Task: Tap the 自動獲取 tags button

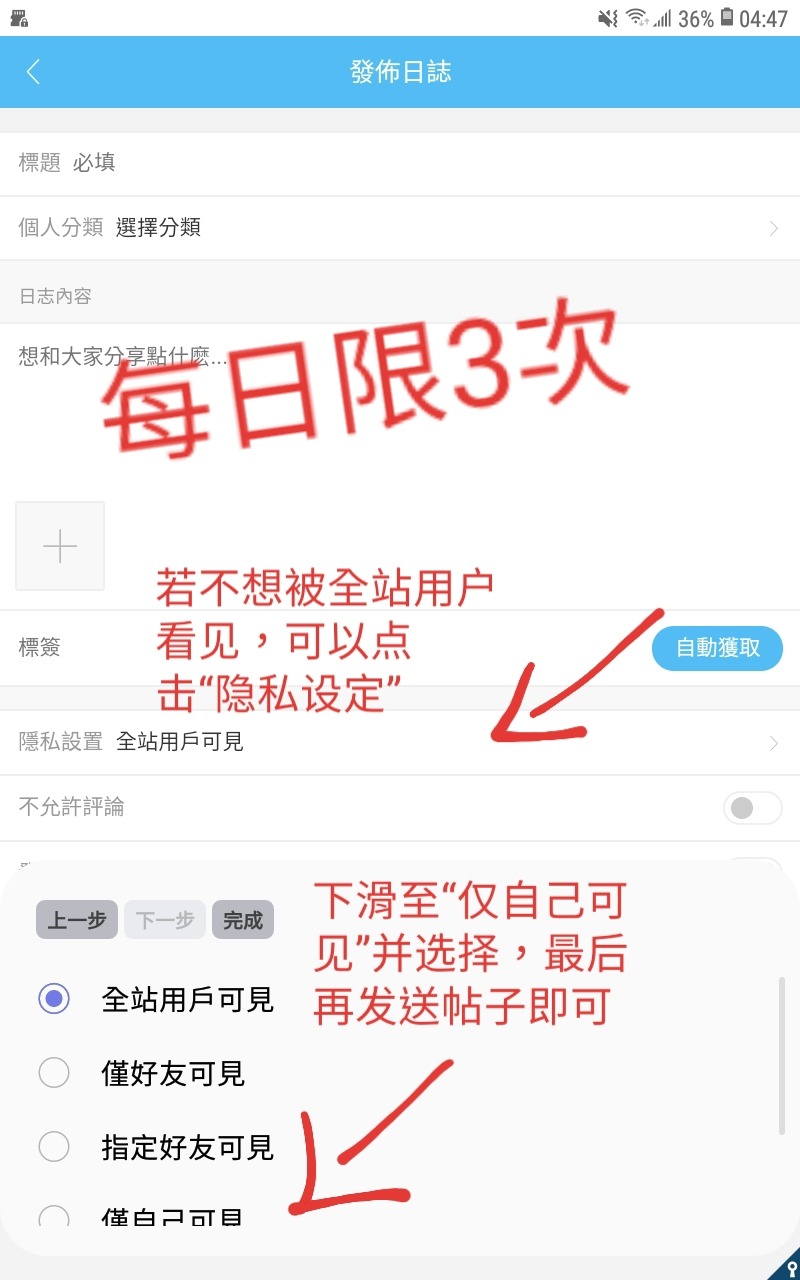Action: coord(716,648)
